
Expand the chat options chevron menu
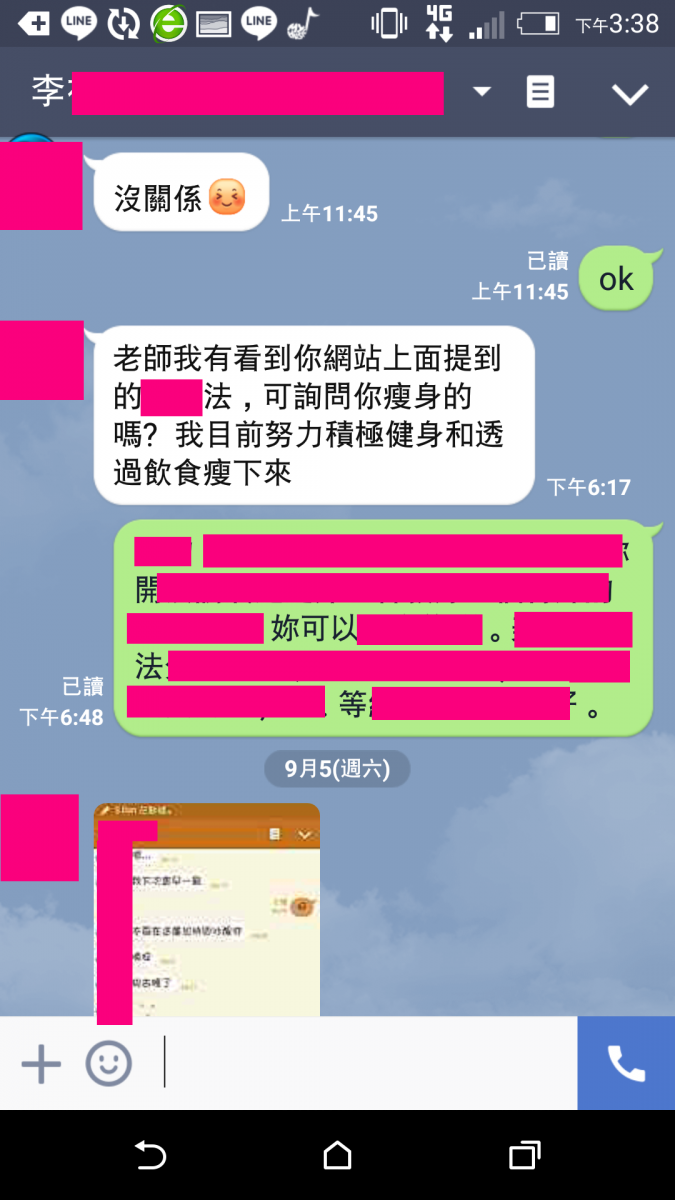(630, 94)
